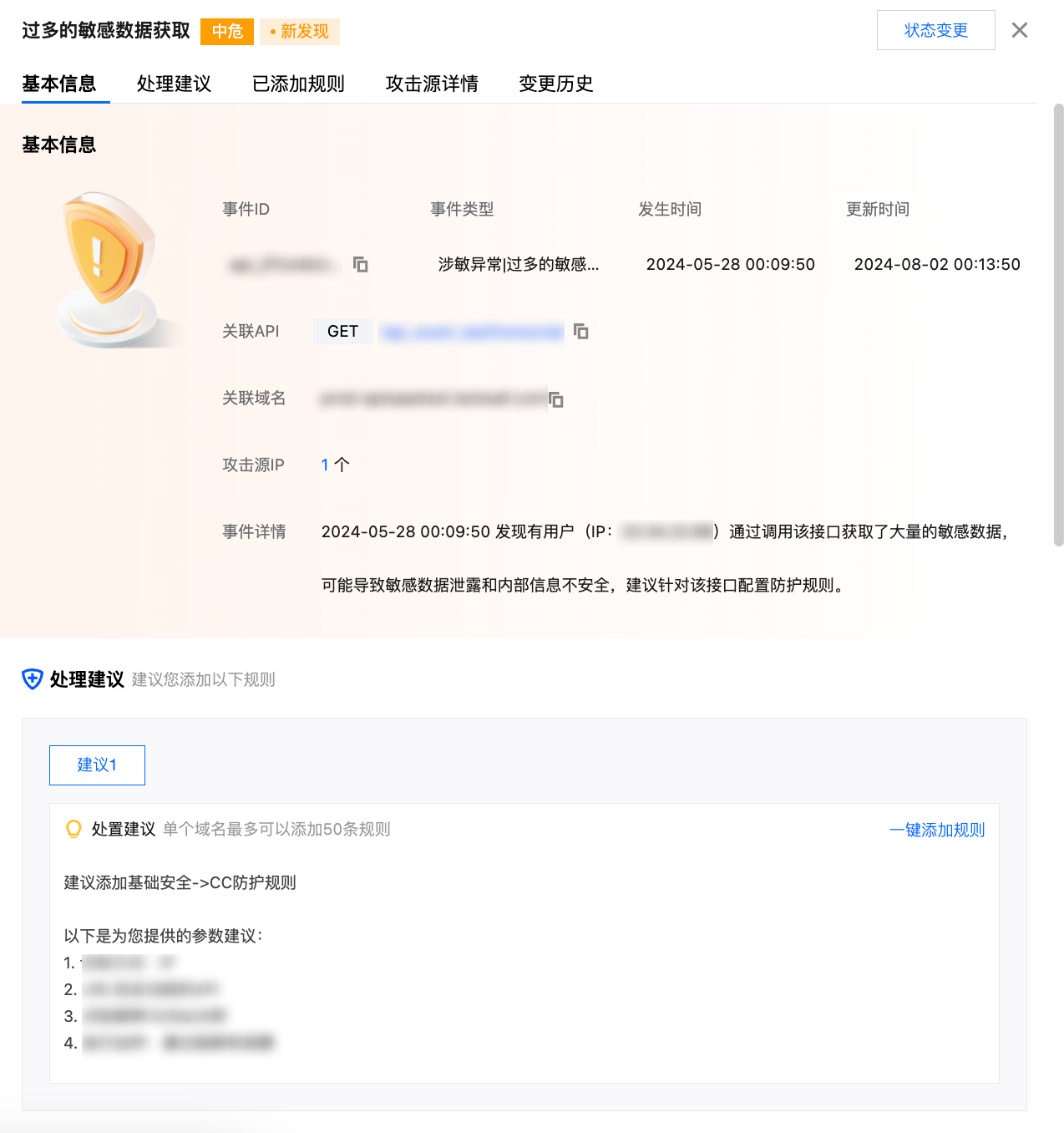Open the 变更历史 tab
The height and width of the screenshot is (1133, 1064).
555,84
